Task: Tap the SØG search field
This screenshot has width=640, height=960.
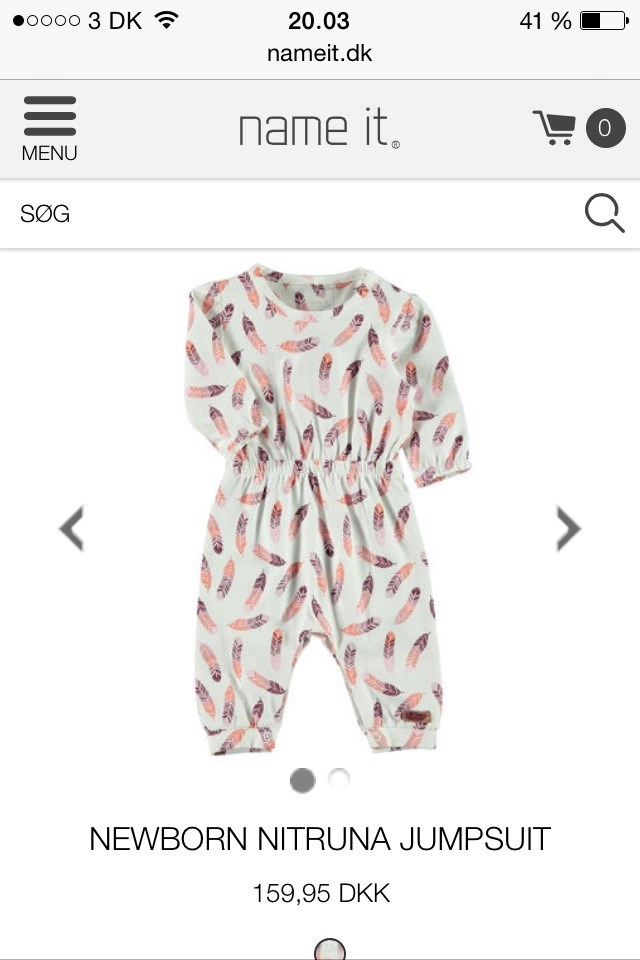Action: [x=290, y=214]
